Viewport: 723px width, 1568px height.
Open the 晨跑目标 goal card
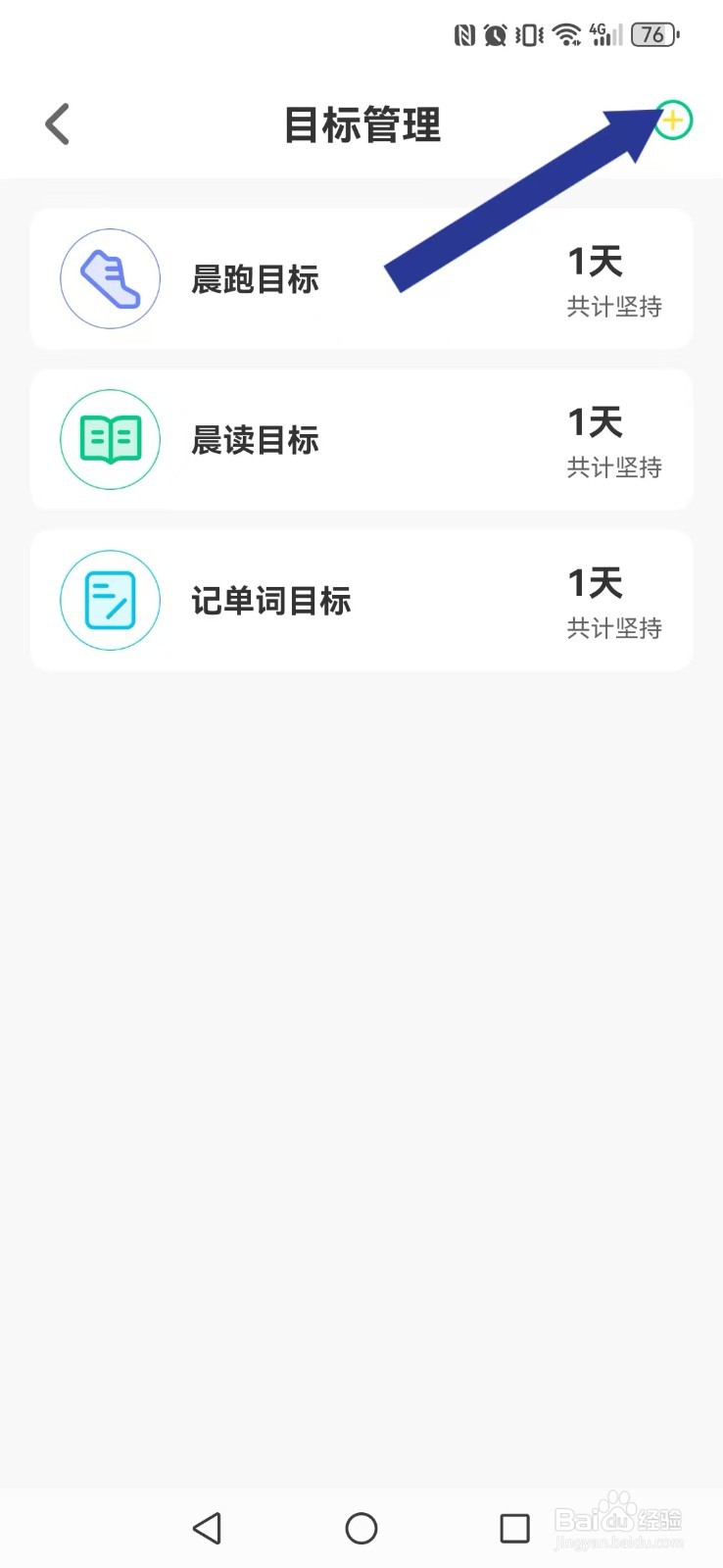coord(361,278)
